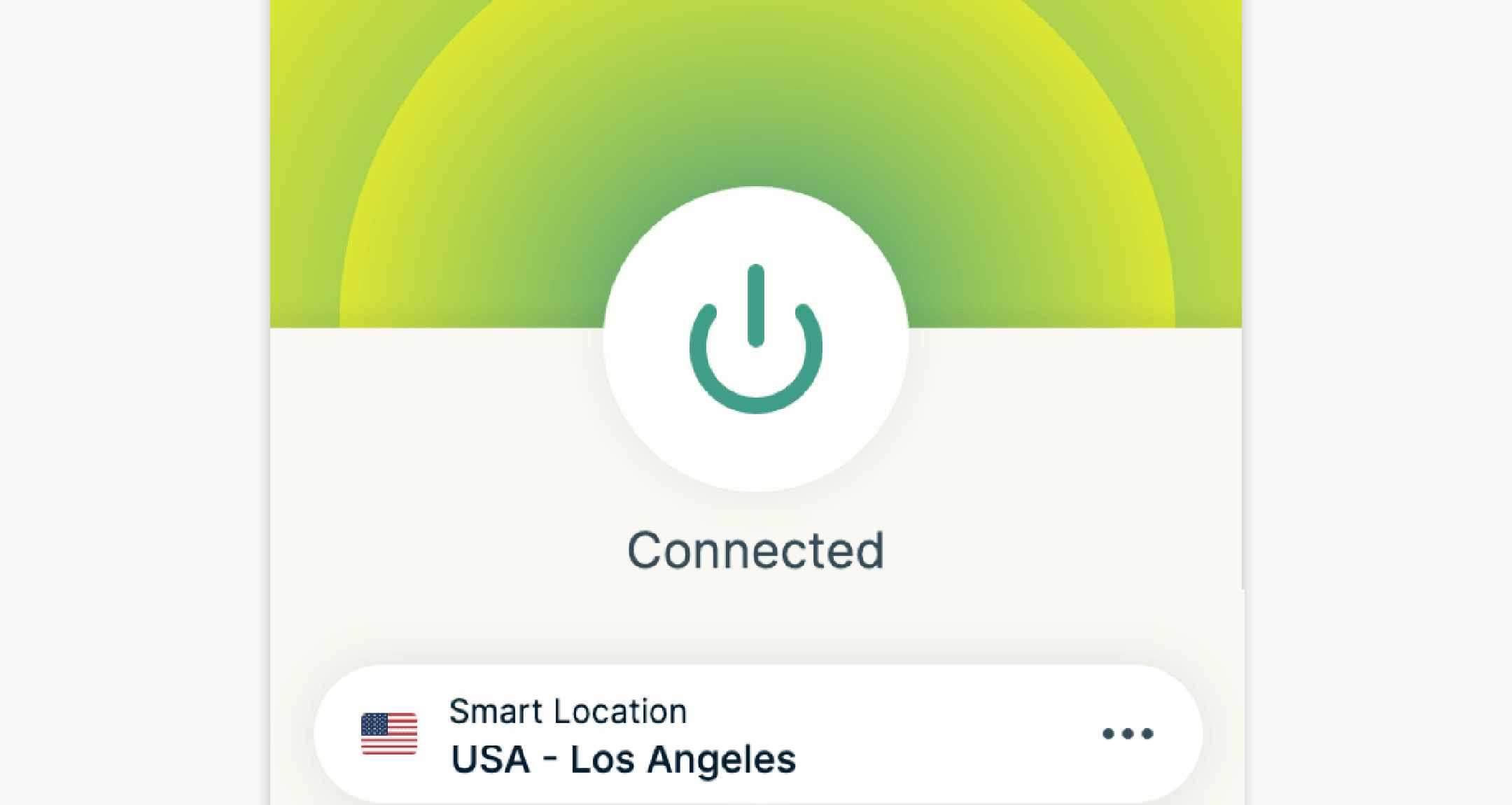This screenshot has height=805, width=1512.
Task: Tap the power button to disconnect VPN
Action: tap(756, 339)
